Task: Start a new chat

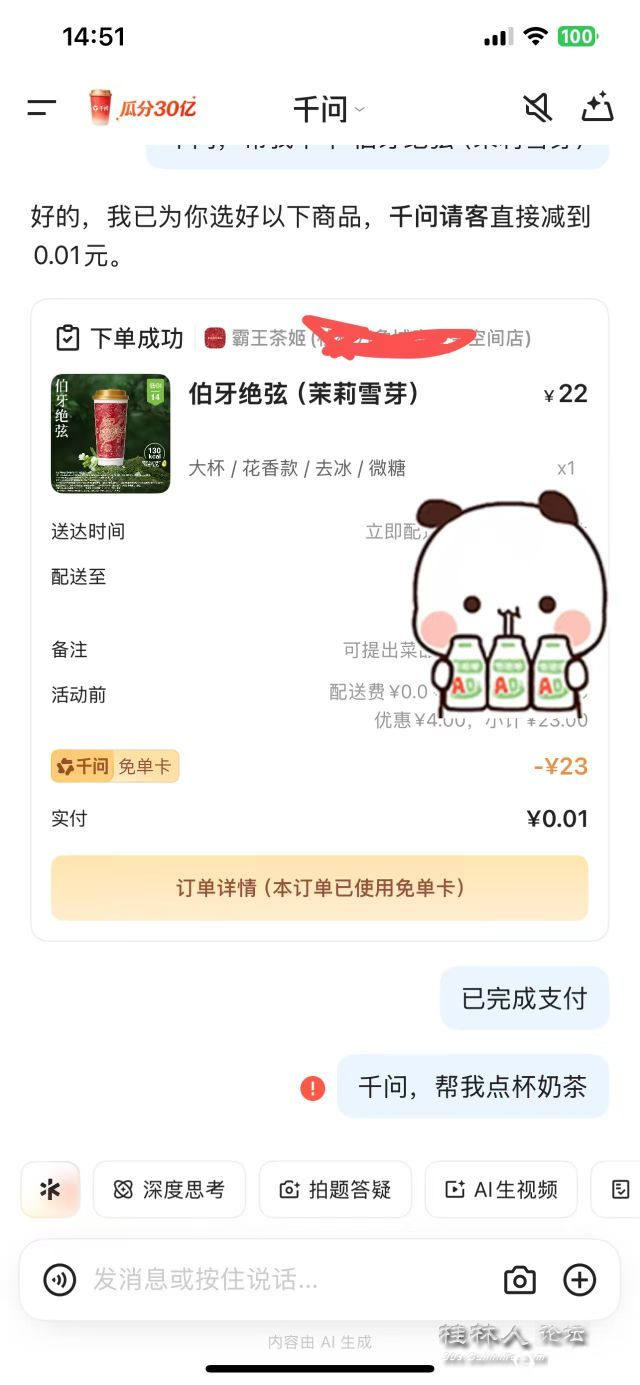Action: point(597,107)
